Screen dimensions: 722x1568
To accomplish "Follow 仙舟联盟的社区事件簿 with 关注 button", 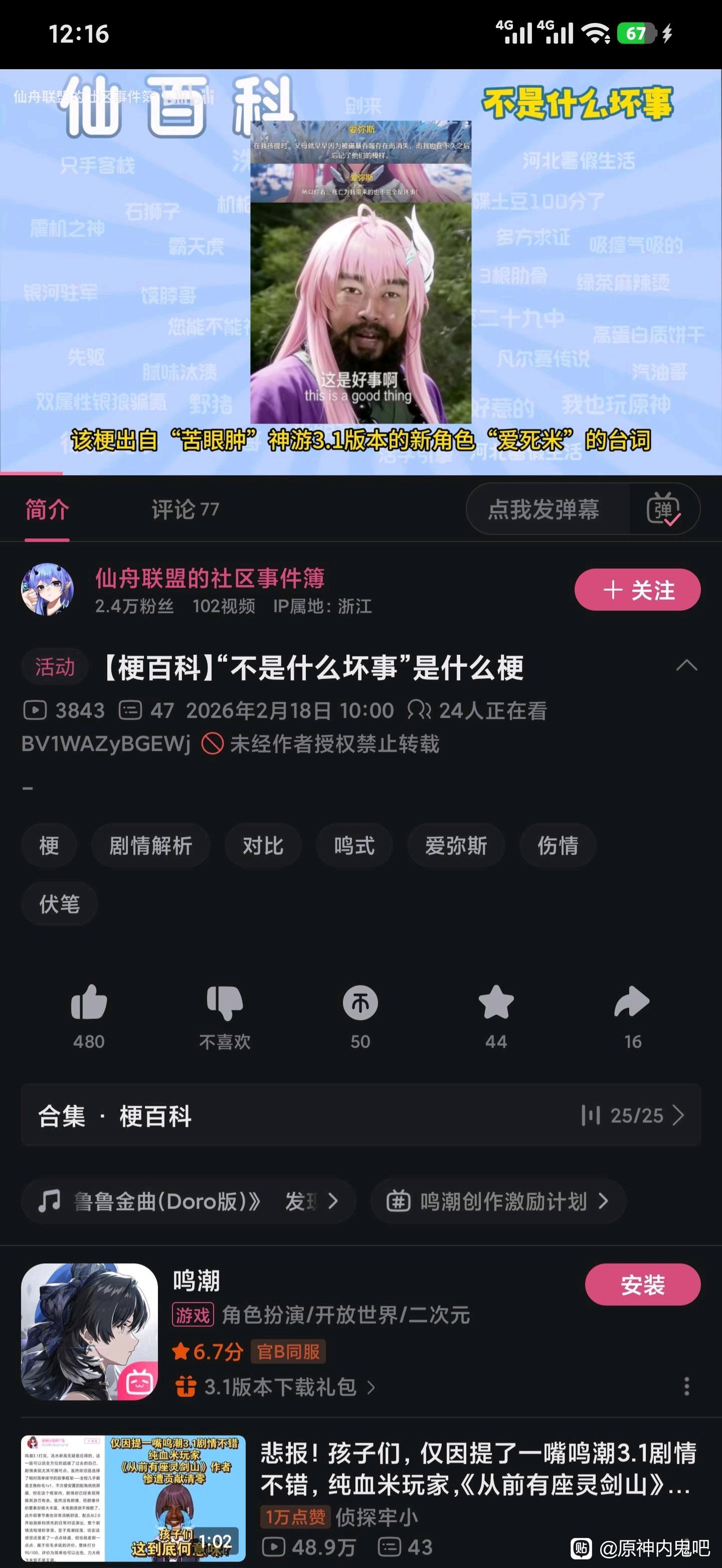I will click(x=637, y=590).
